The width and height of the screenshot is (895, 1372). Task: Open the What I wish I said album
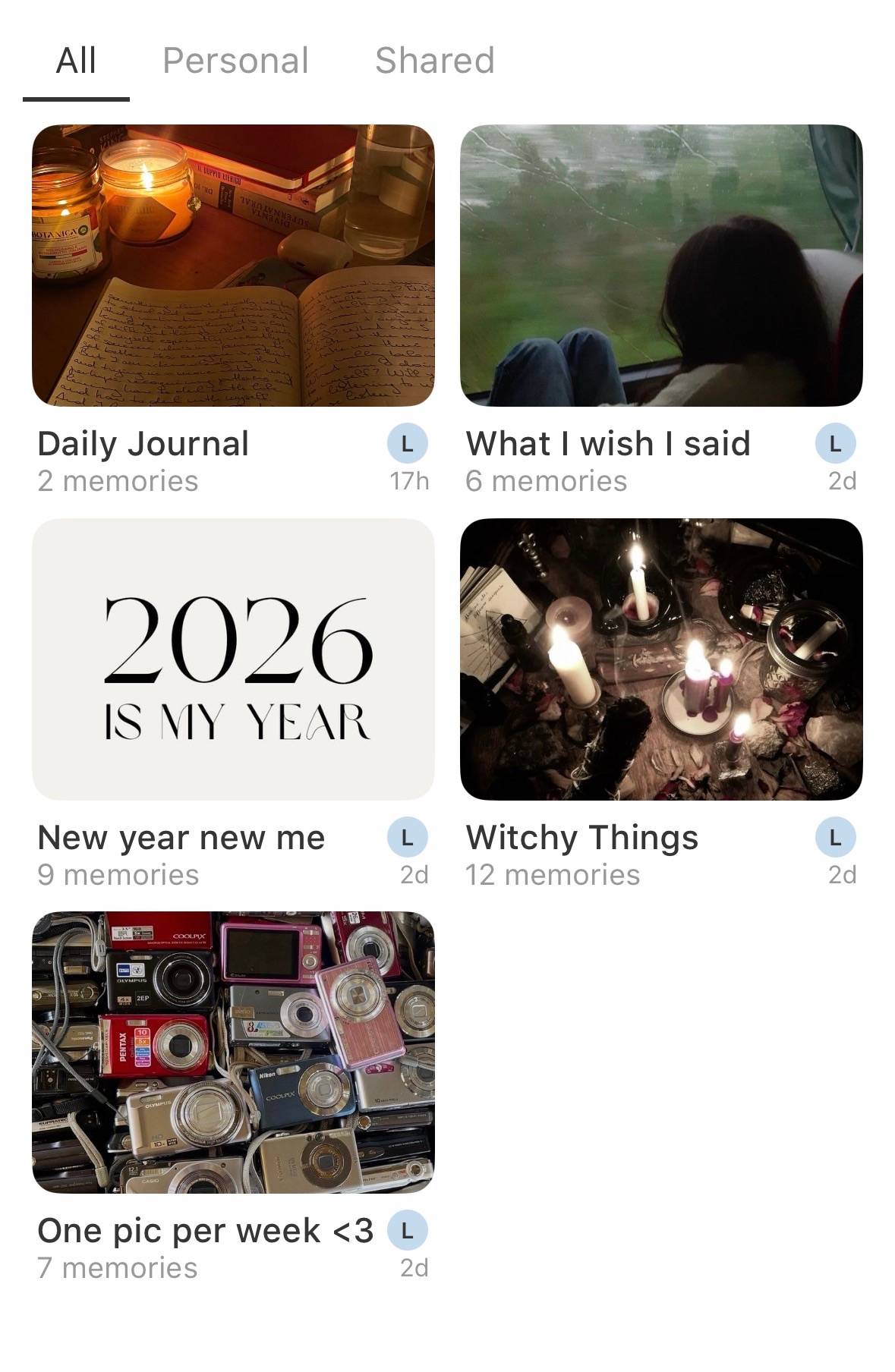(x=661, y=266)
